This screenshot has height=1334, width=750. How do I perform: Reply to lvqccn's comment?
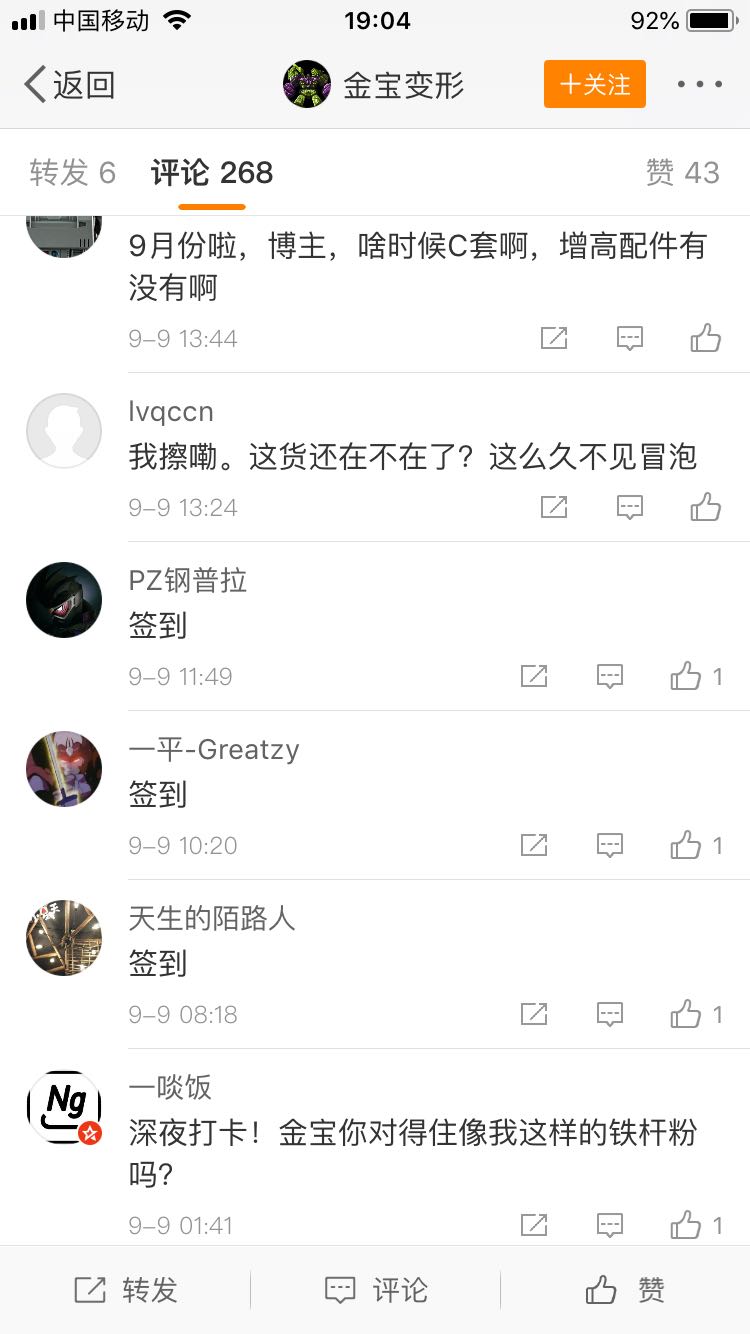click(x=629, y=507)
